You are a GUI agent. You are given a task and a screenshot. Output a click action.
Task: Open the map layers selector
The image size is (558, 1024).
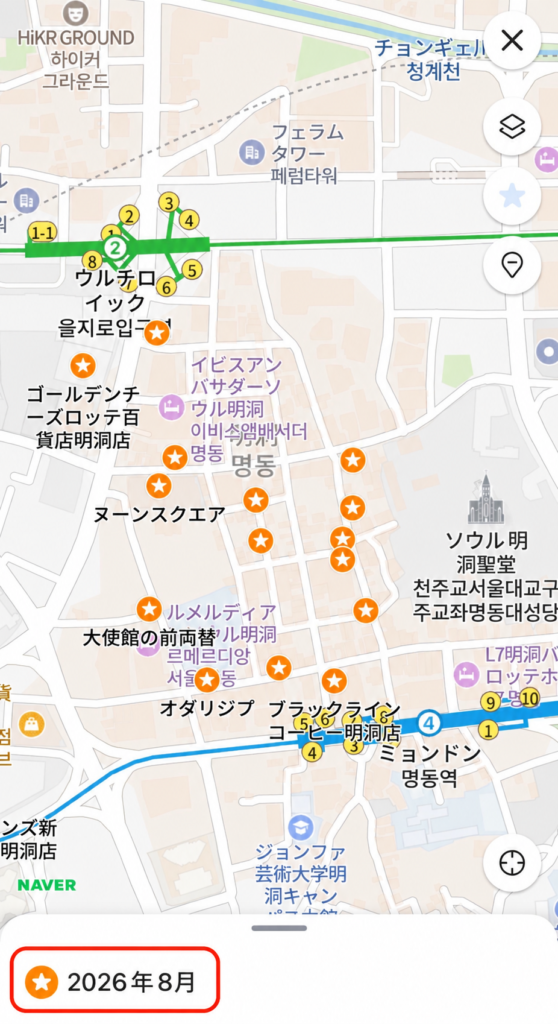(x=512, y=127)
